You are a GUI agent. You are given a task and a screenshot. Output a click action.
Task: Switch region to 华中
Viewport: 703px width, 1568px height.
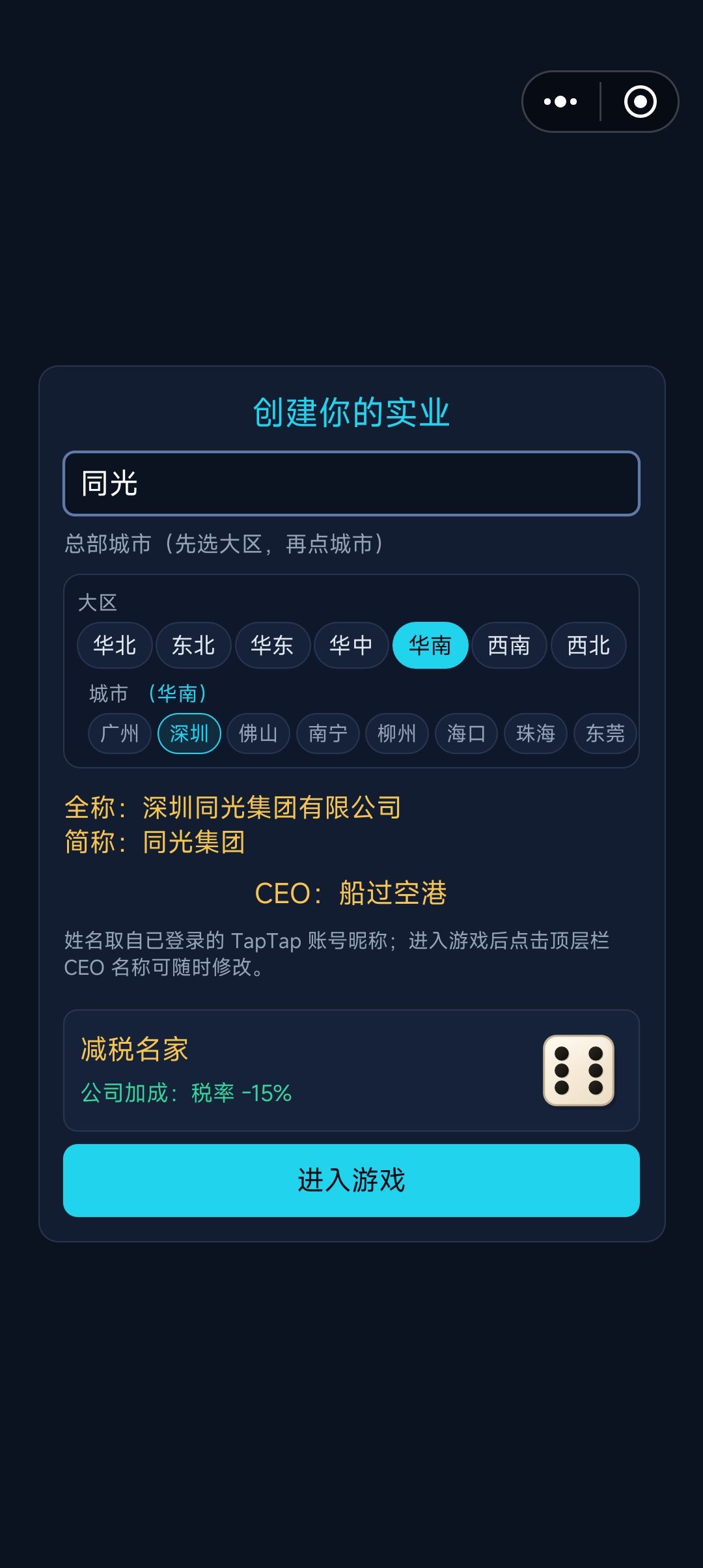coord(351,645)
